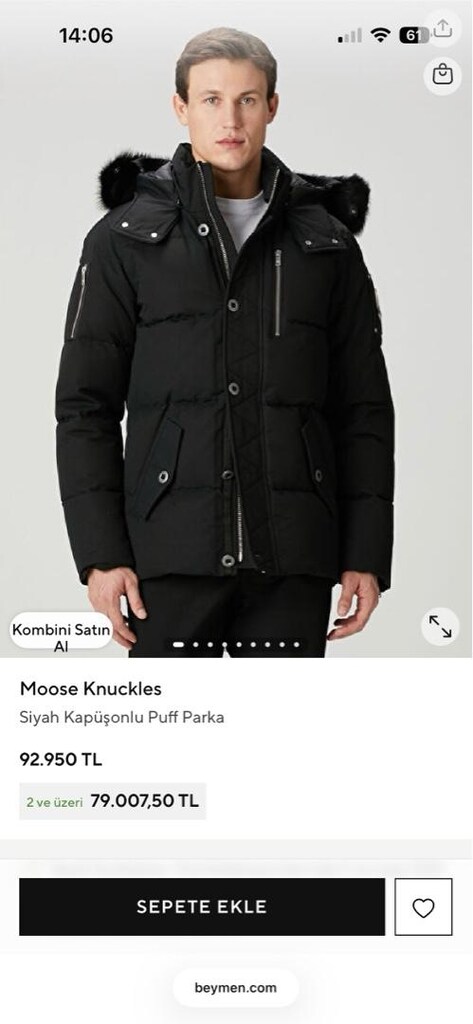The height and width of the screenshot is (1024, 473).
Task: Open the shopping bag
Action: point(442,76)
